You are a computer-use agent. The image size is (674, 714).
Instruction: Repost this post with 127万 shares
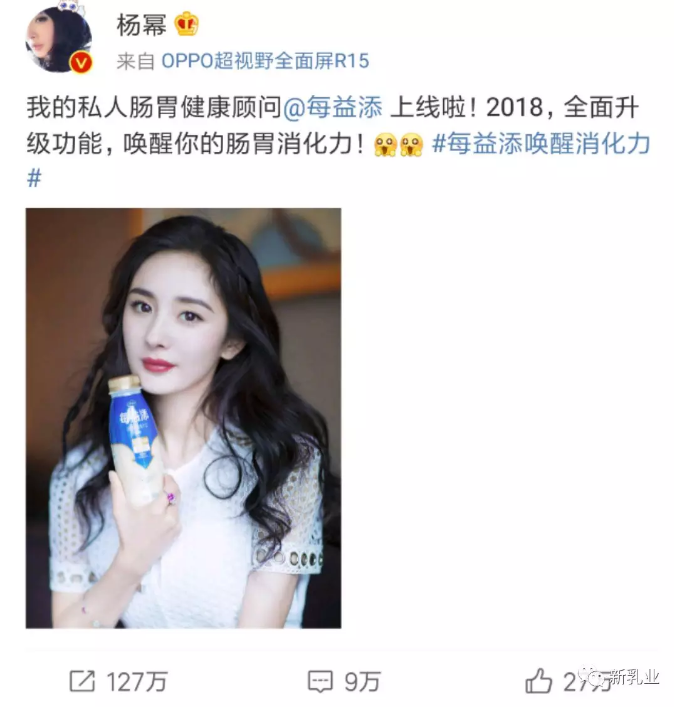click(x=119, y=682)
